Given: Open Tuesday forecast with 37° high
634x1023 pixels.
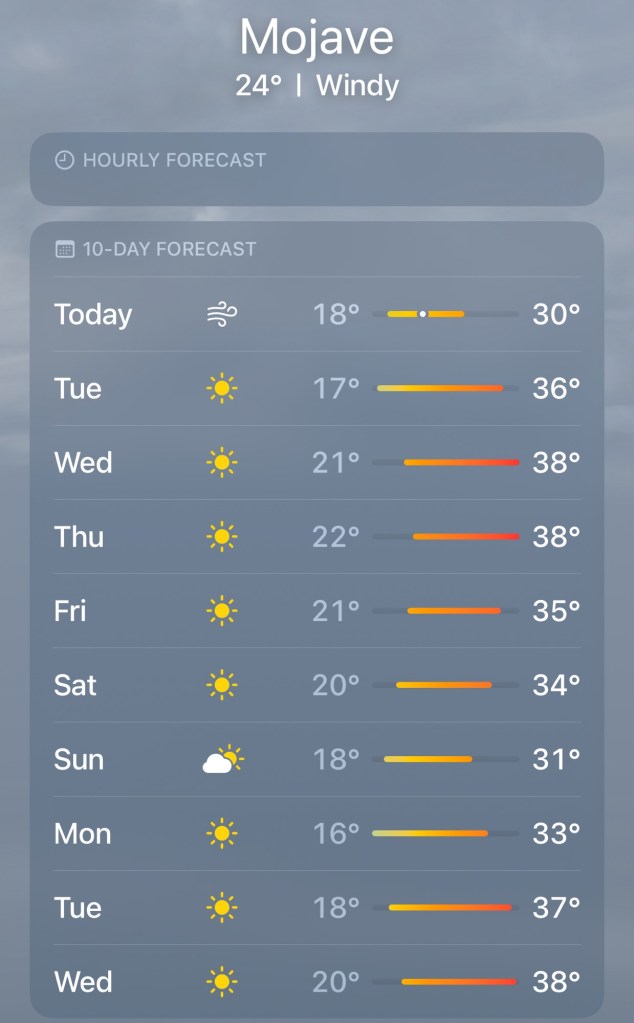Looking at the screenshot, I should (316, 907).
